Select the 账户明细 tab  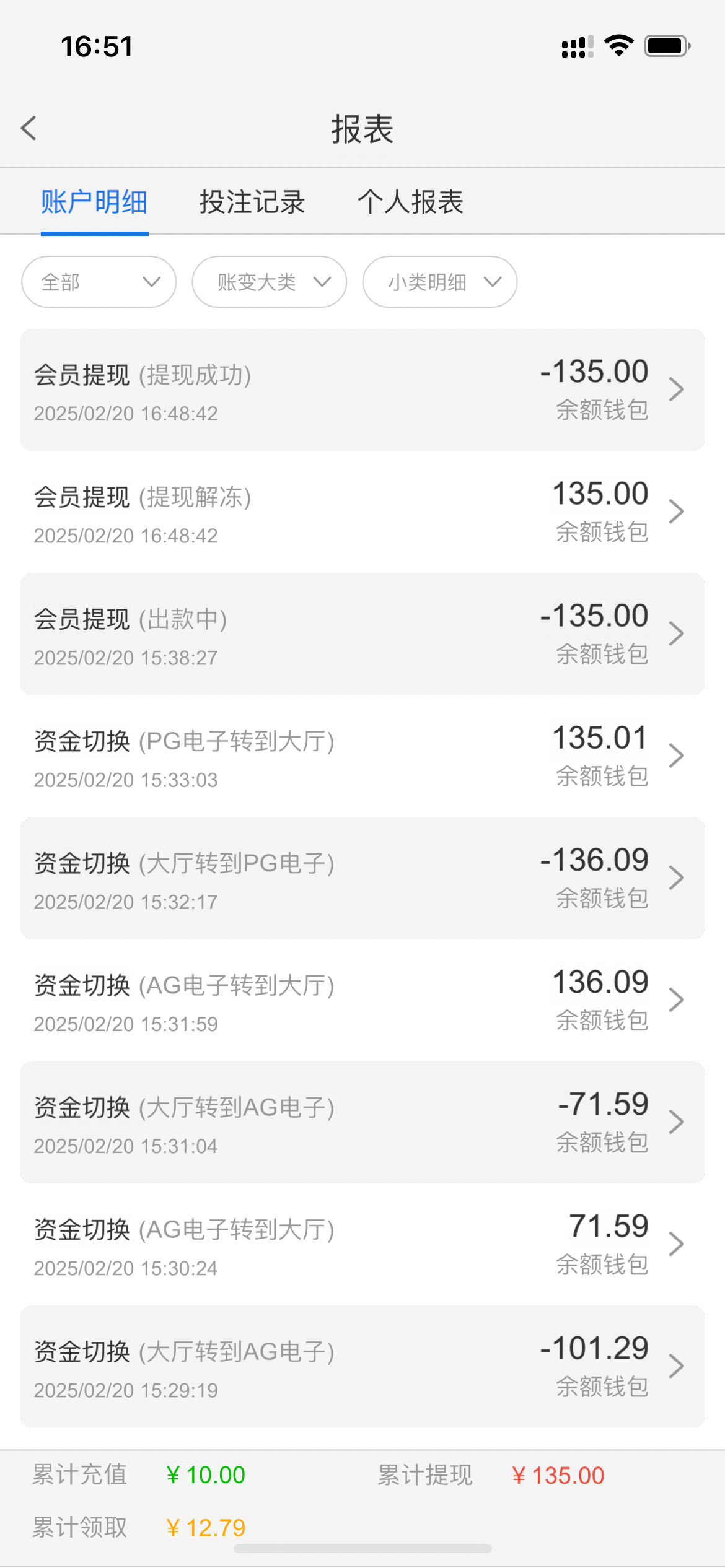[x=95, y=203]
